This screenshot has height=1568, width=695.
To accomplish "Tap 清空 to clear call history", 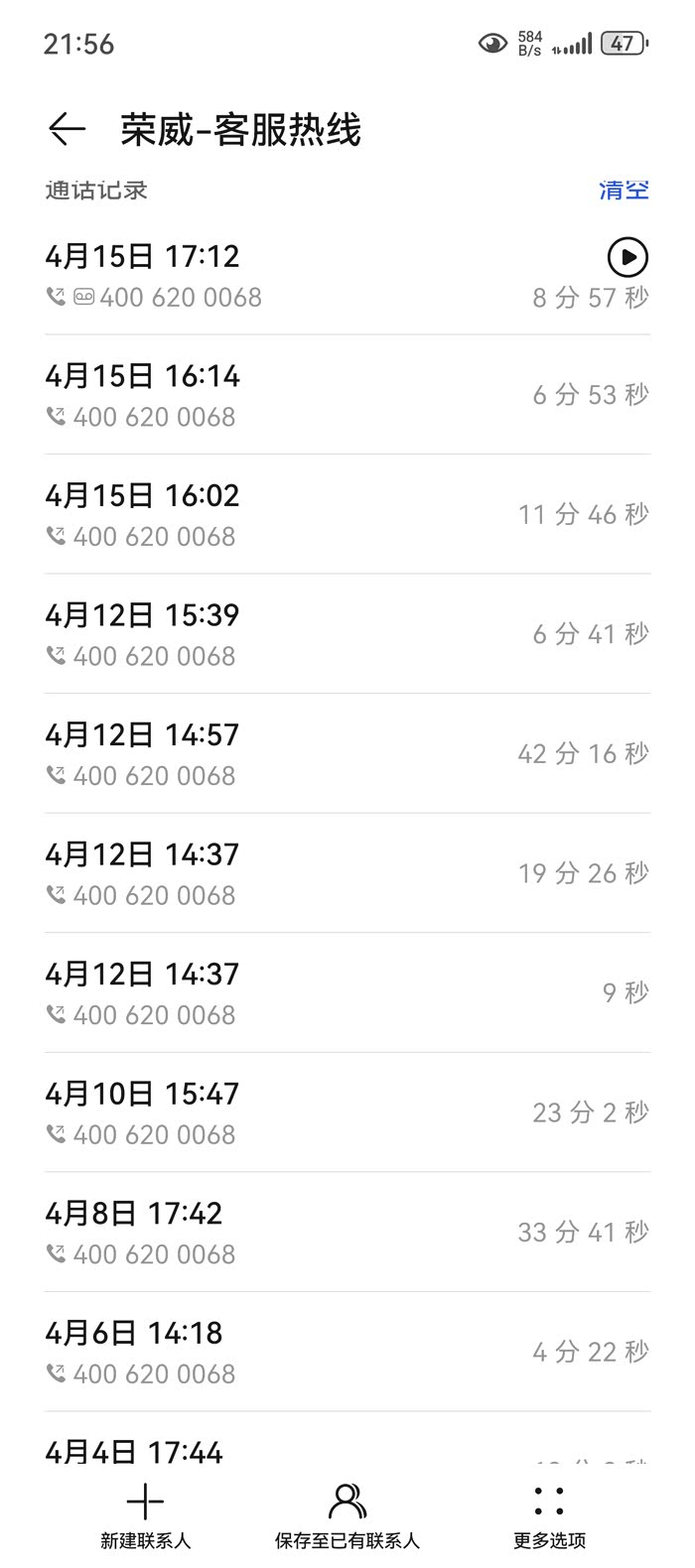I will (x=624, y=190).
